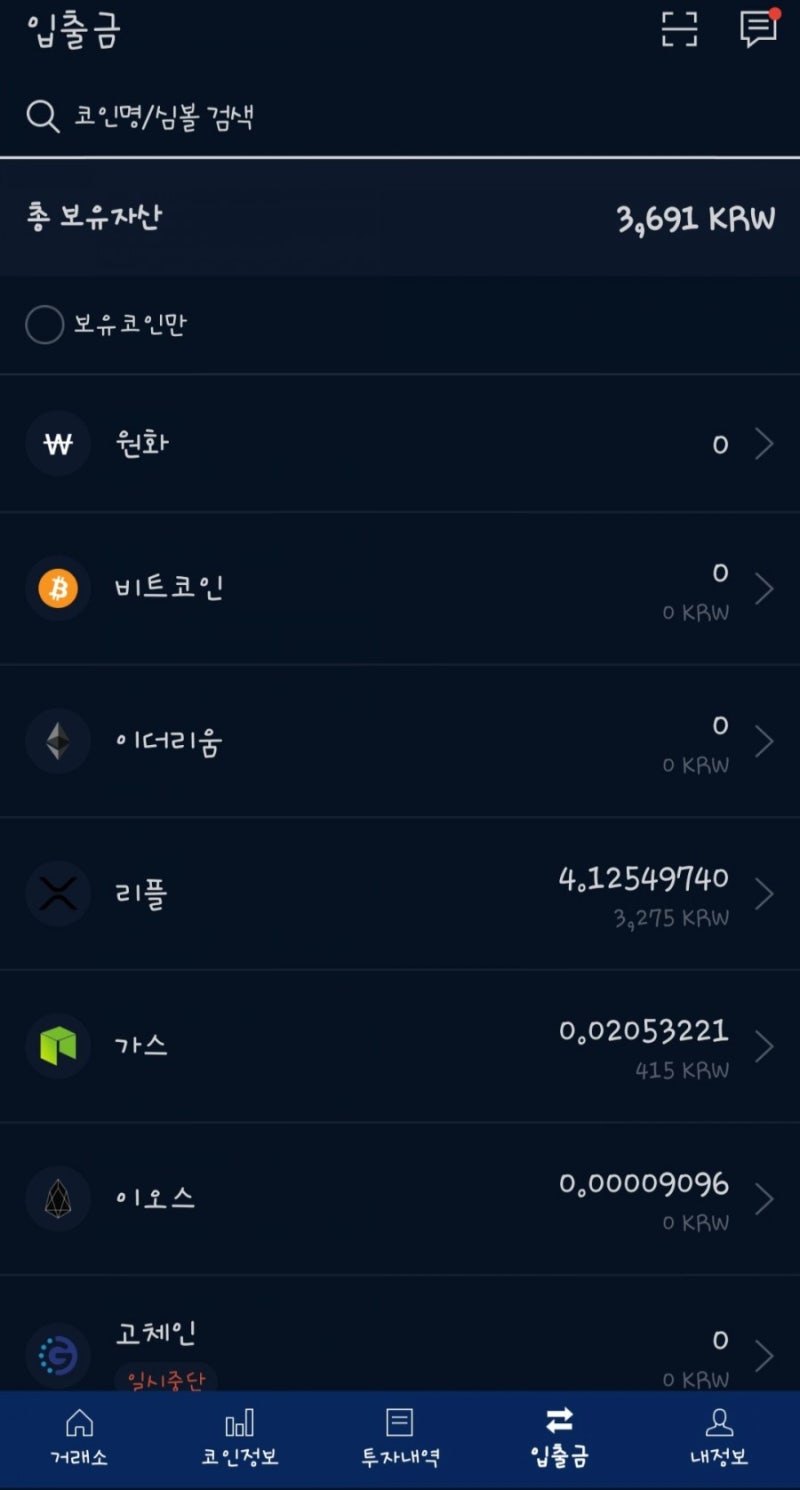This screenshot has width=800, height=1490.
Task: Tap the 코인명/심볼 검색 search field
Action: coord(400,117)
